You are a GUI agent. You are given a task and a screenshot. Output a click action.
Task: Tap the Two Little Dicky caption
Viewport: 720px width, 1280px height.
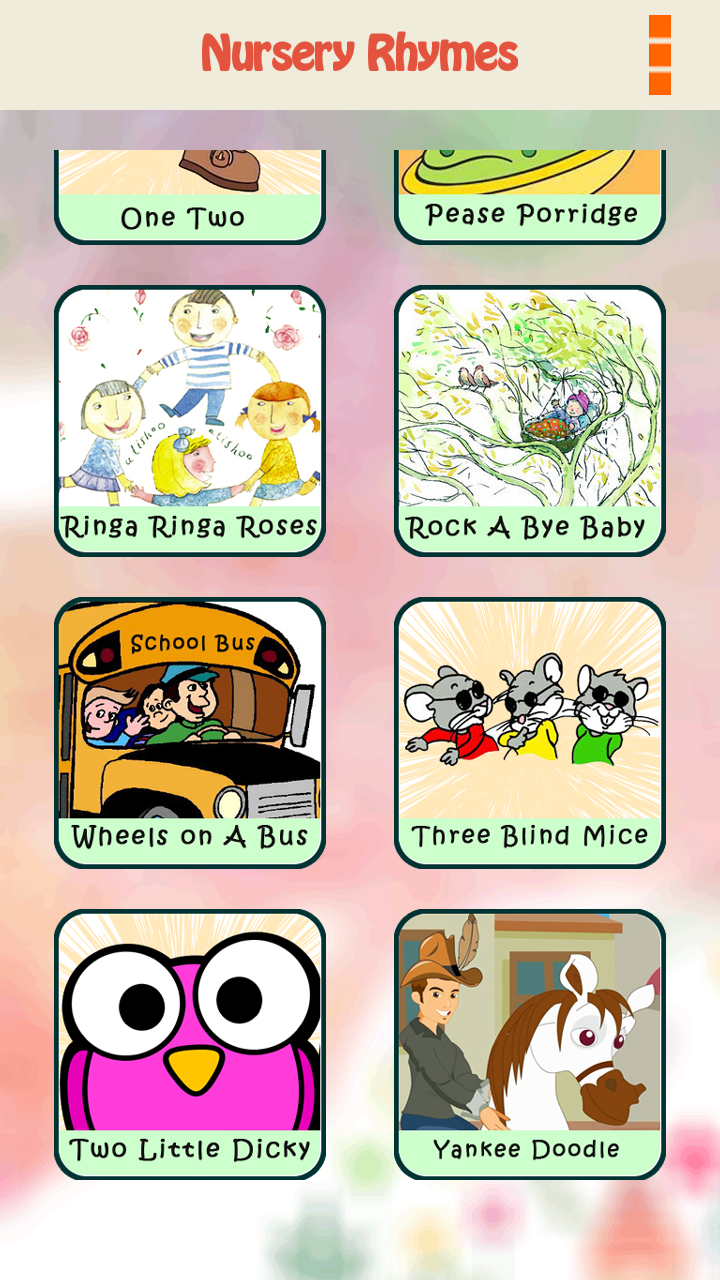tap(190, 1148)
